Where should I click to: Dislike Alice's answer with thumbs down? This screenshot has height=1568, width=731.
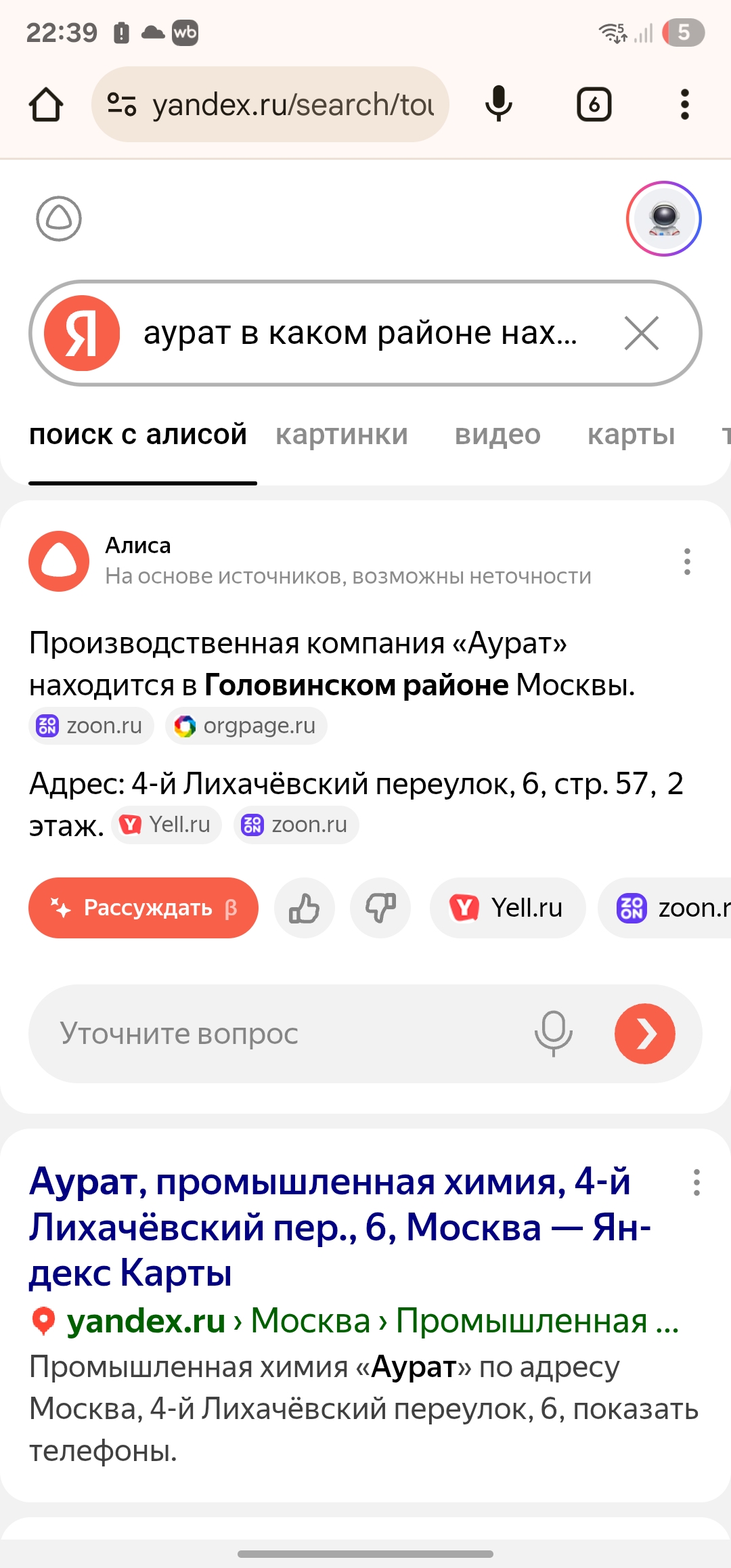[380, 908]
